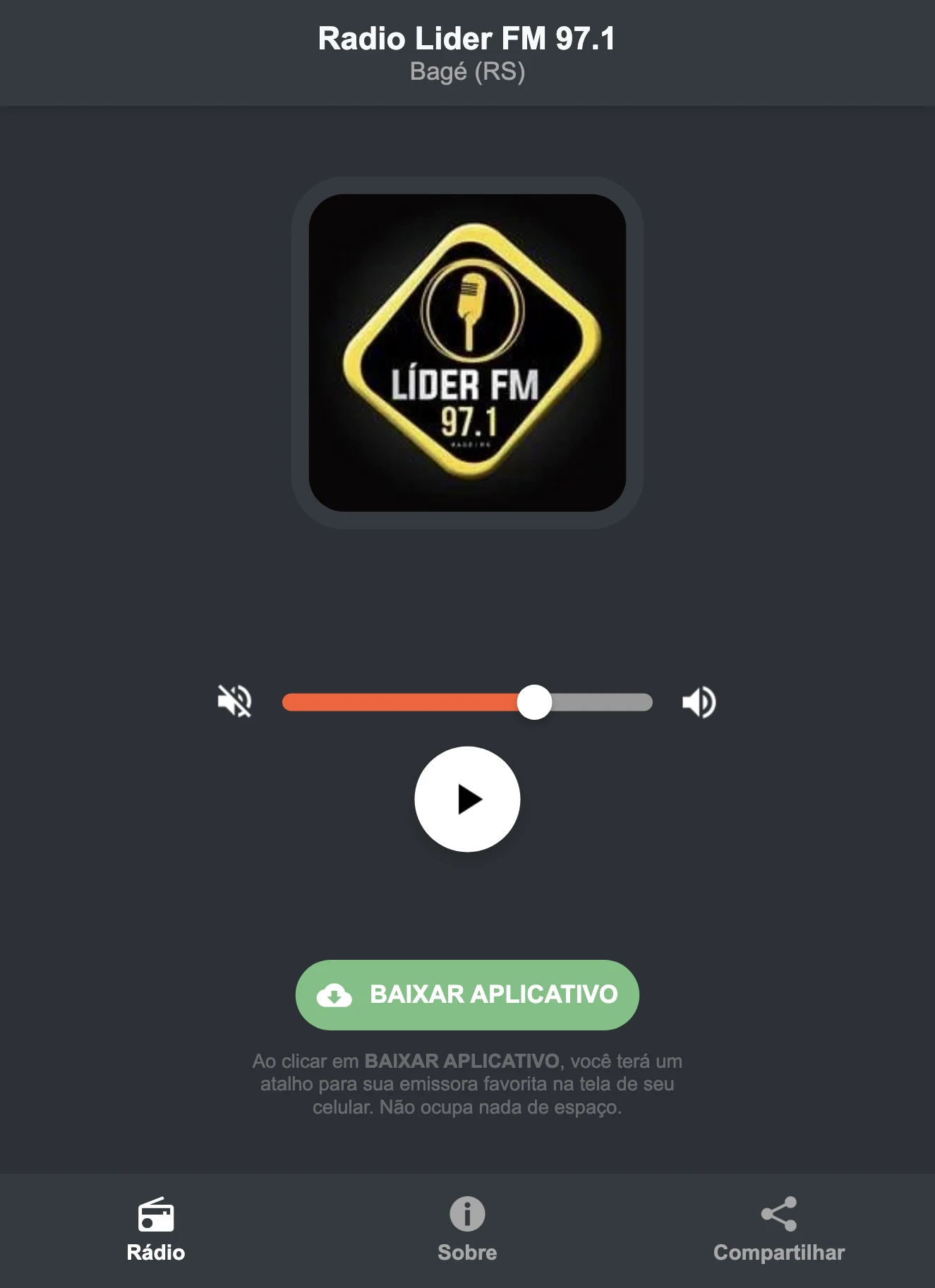Tap the Bagé (RS) subtitle text
The image size is (935, 1288).
pyautogui.click(x=467, y=71)
